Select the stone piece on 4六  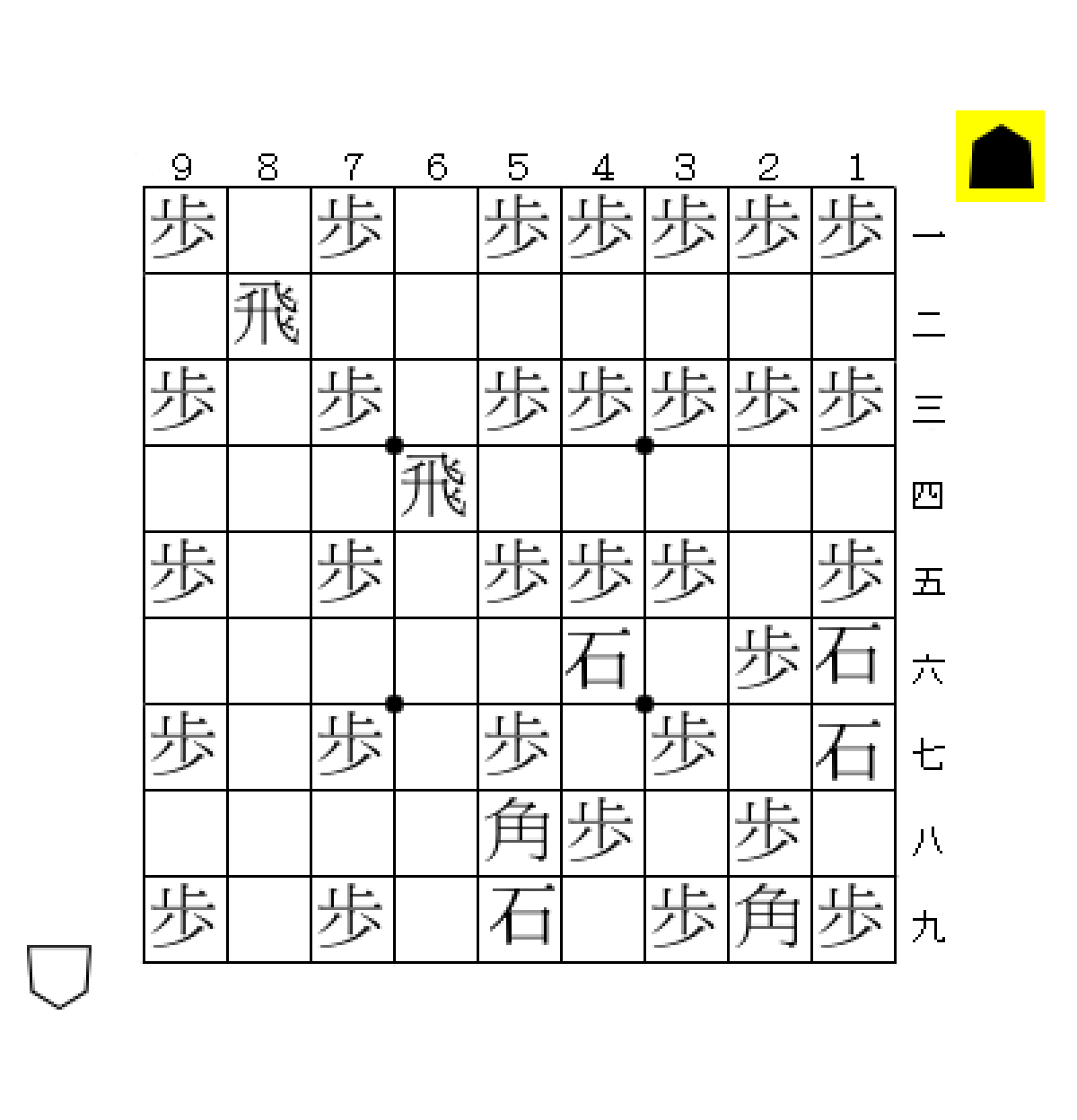click(602, 661)
